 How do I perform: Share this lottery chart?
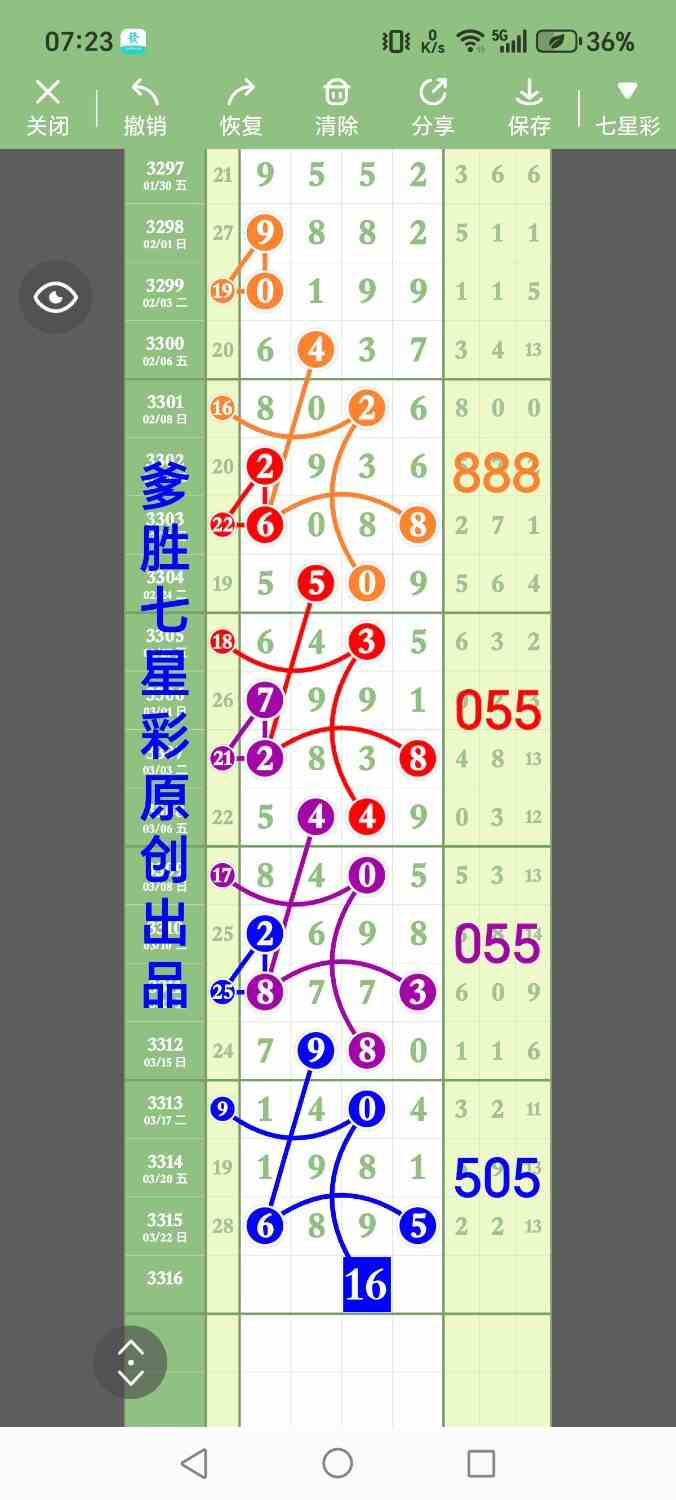coord(432,107)
